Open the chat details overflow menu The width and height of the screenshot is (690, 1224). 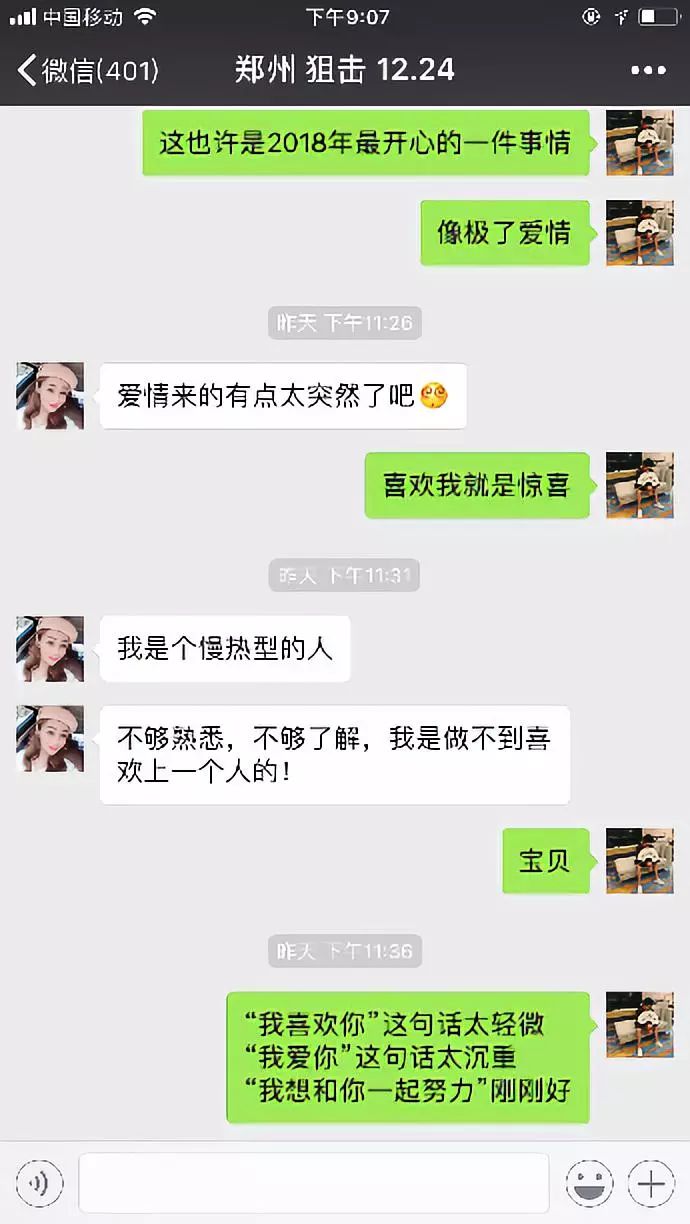pos(648,71)
